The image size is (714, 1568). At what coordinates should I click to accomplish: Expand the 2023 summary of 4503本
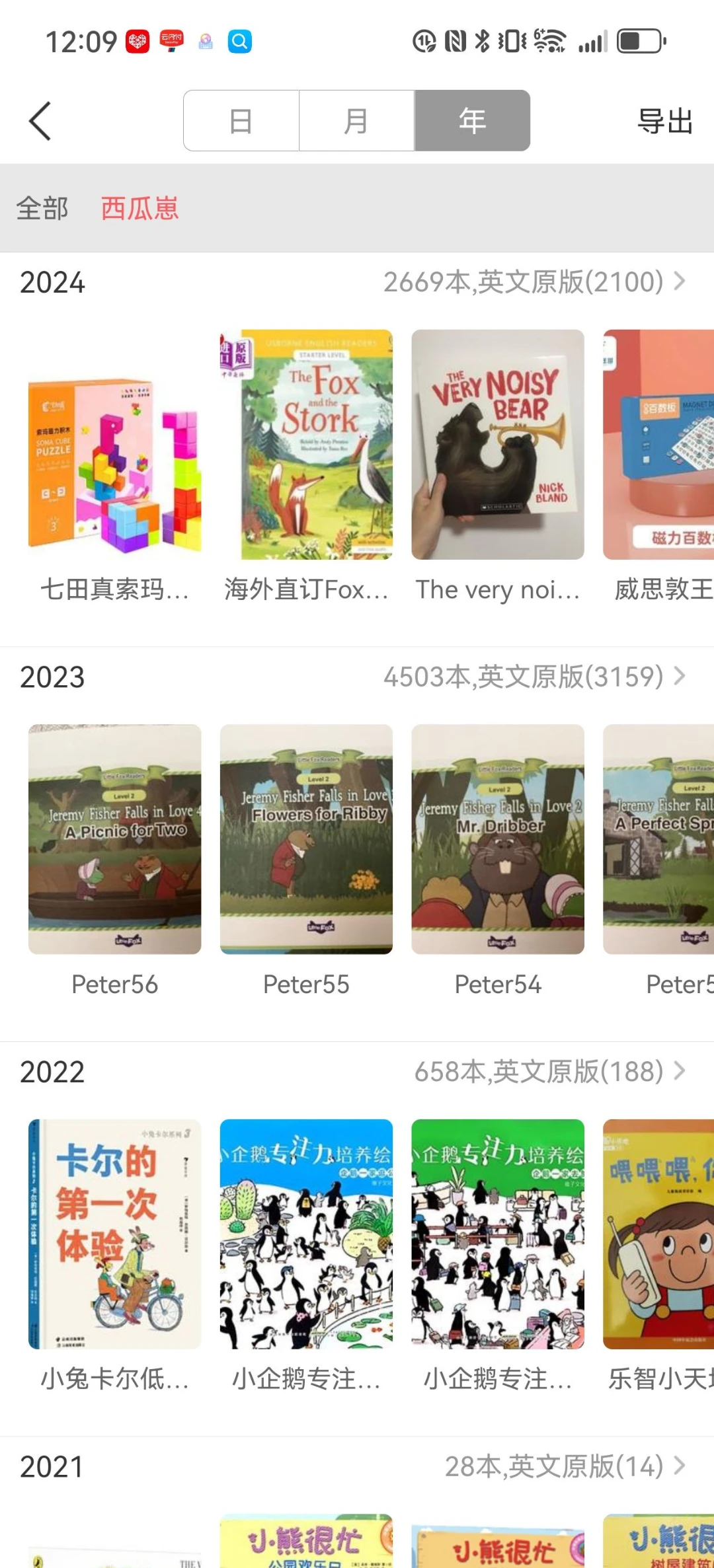[x=534, y=677]
